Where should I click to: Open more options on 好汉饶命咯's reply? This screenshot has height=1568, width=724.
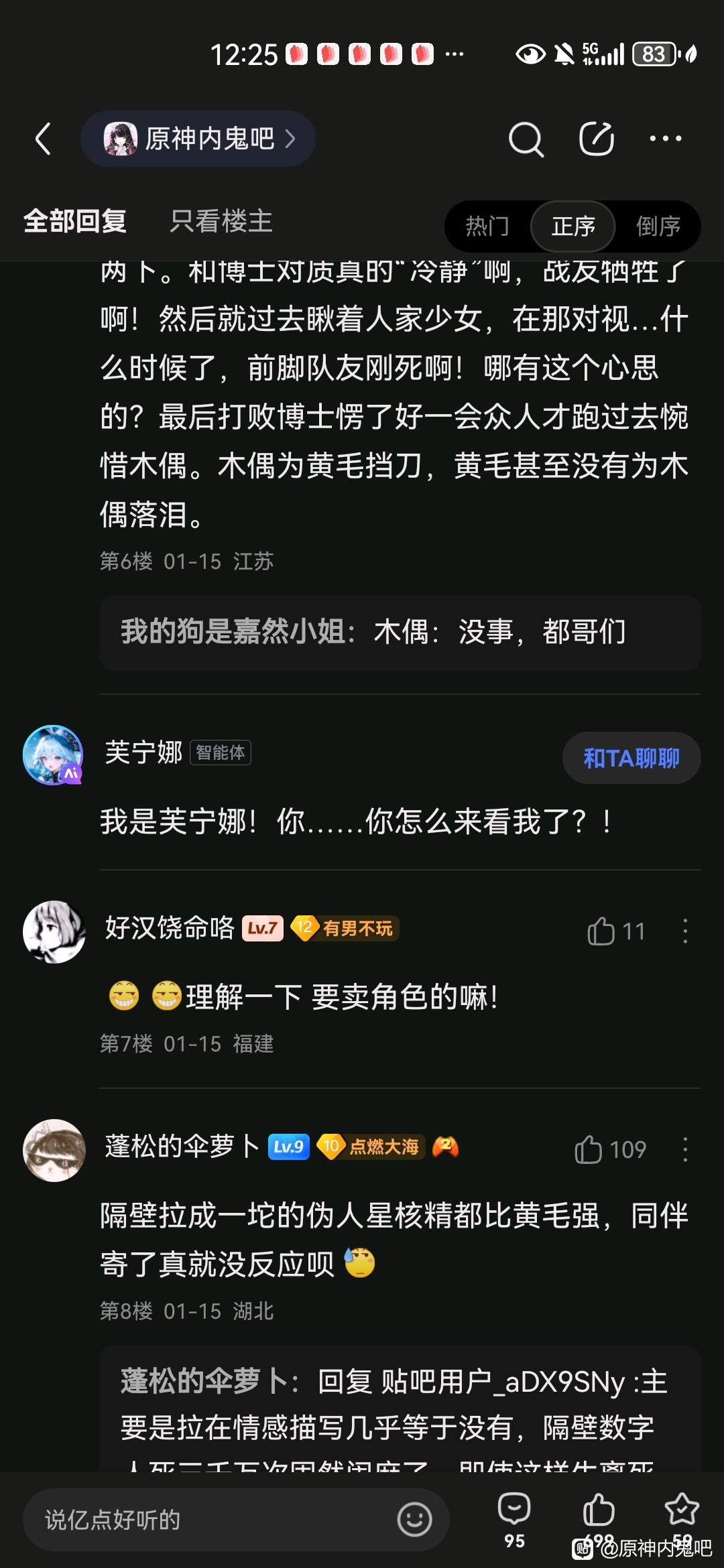(684, 931)
